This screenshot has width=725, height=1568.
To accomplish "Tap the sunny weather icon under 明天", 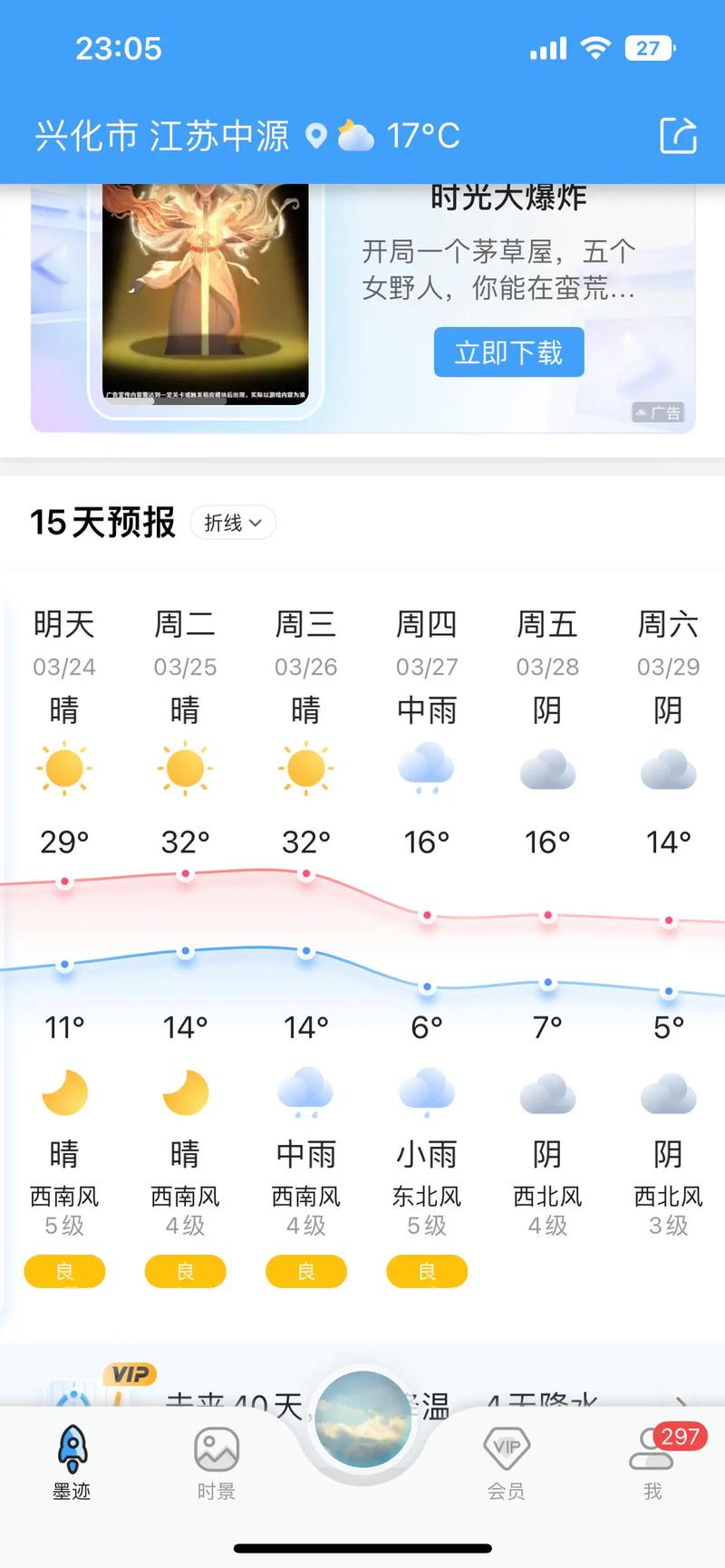I will (63, 769).
